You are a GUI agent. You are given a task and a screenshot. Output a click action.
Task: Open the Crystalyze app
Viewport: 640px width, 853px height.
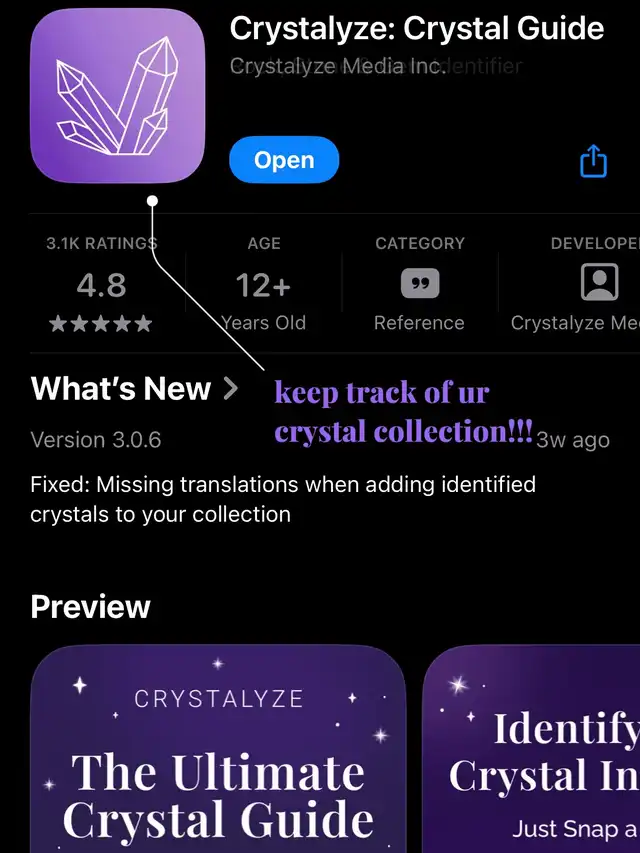point(284,160)
